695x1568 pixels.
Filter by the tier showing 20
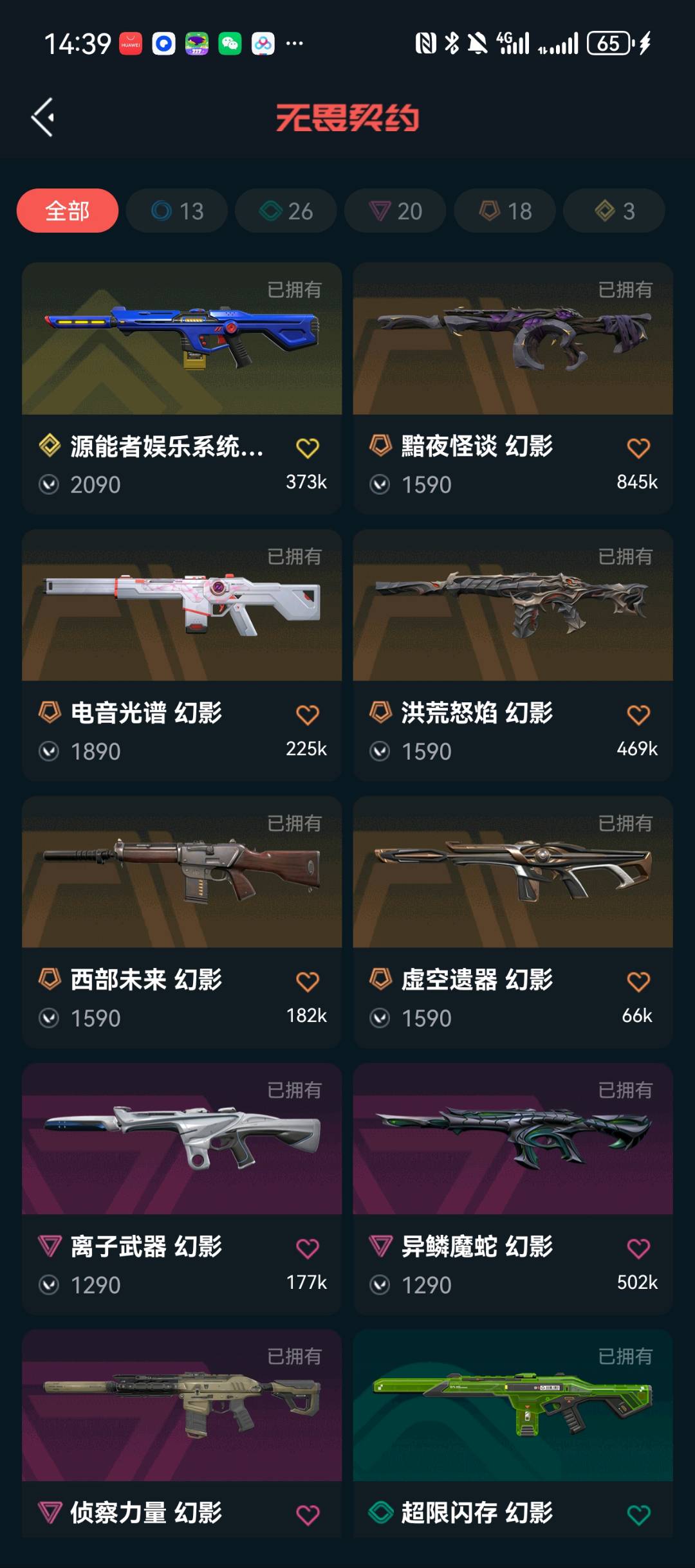click(x=395, y=210)
